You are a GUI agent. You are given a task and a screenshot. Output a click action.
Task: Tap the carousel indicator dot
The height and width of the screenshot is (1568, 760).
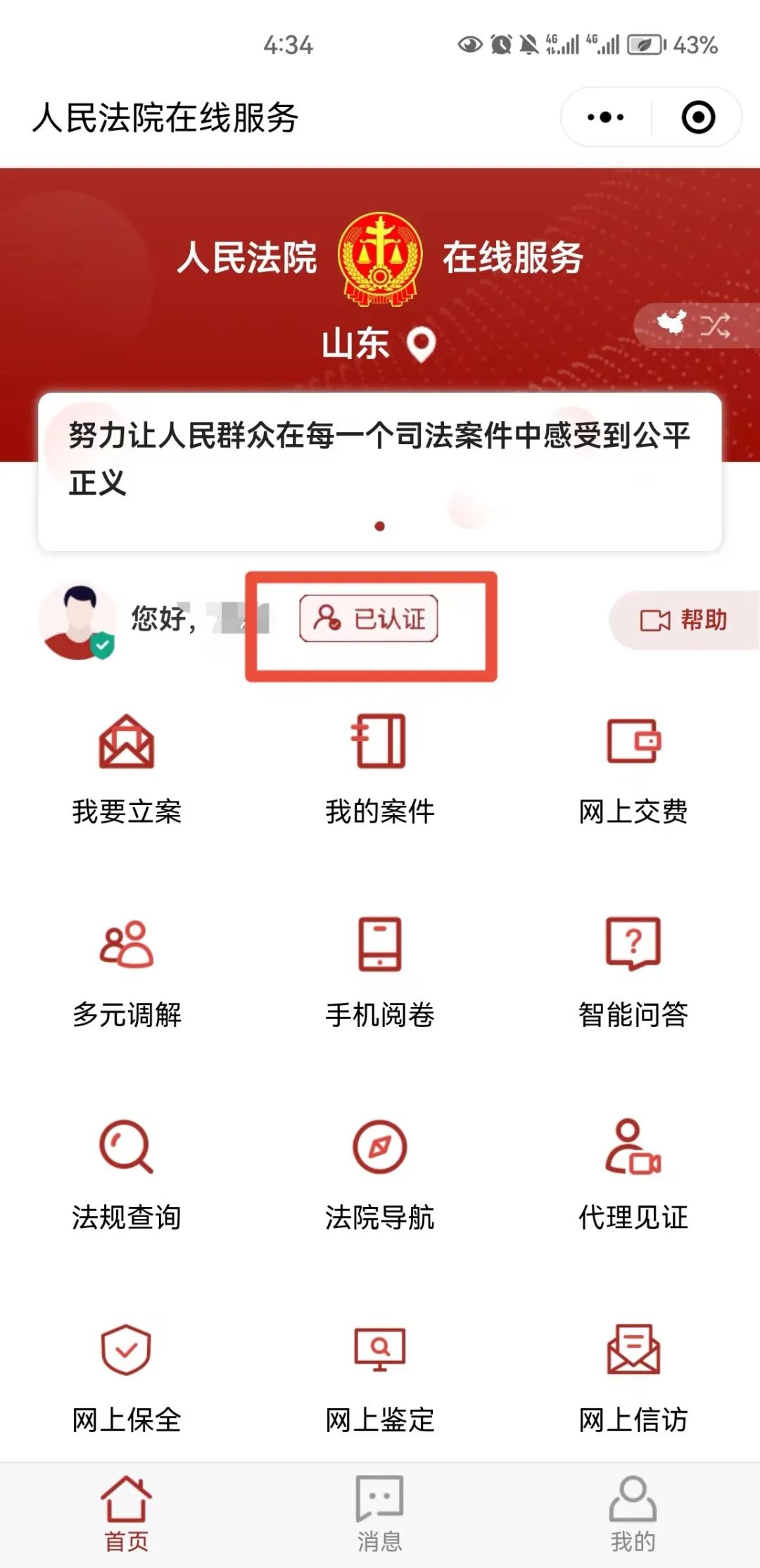pyautogui.click(x=380, y=526)
